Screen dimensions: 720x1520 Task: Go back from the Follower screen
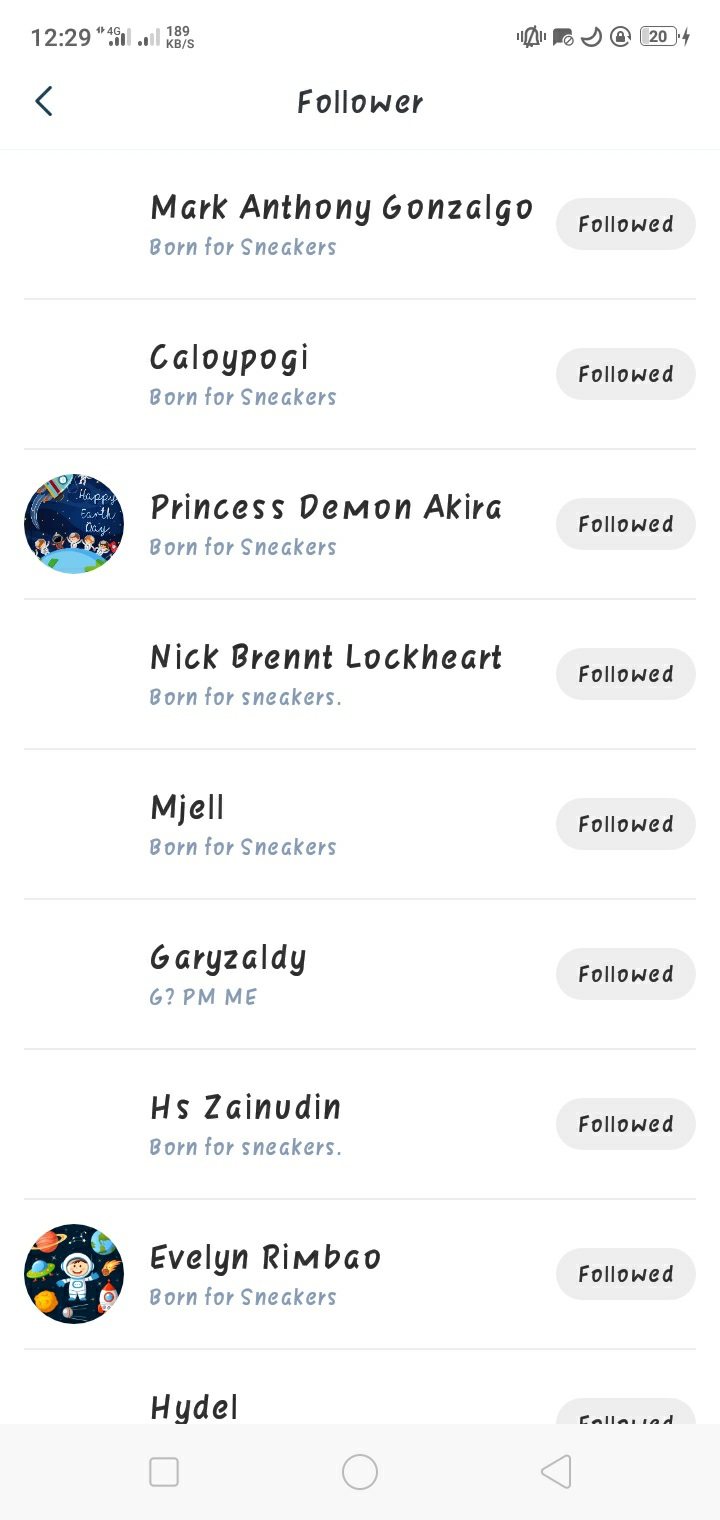point(43,101)
